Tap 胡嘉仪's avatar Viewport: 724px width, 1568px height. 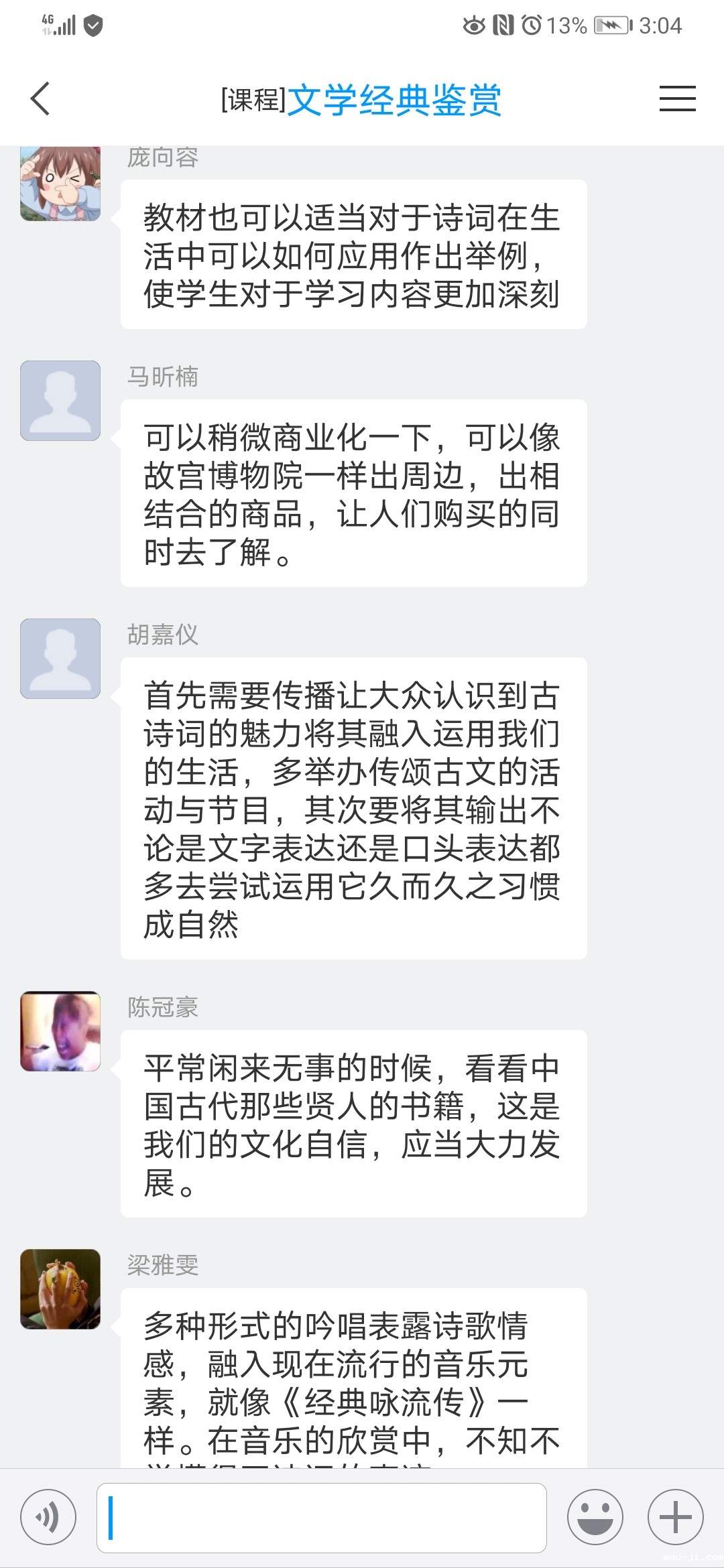pyautogui.click(x=60, y=659)
